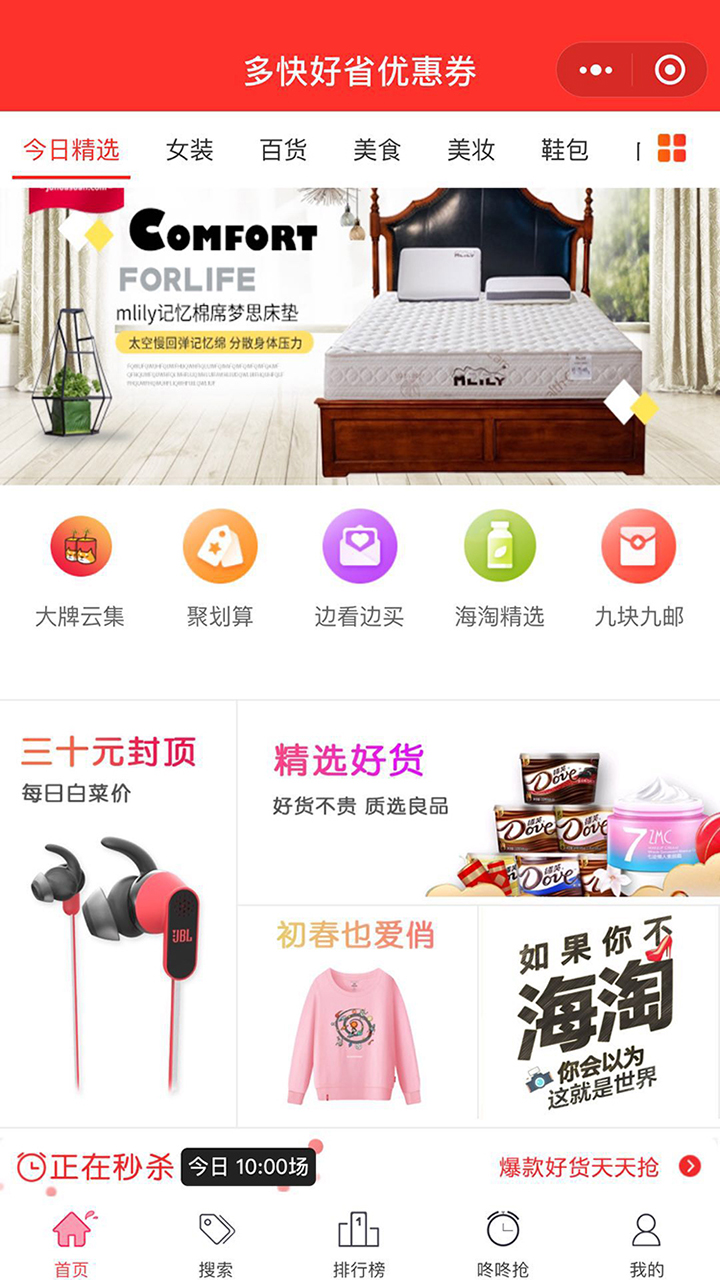Close the mini program with the circle icon
The height and width of the screenshot is (1280, 720).
670,70
